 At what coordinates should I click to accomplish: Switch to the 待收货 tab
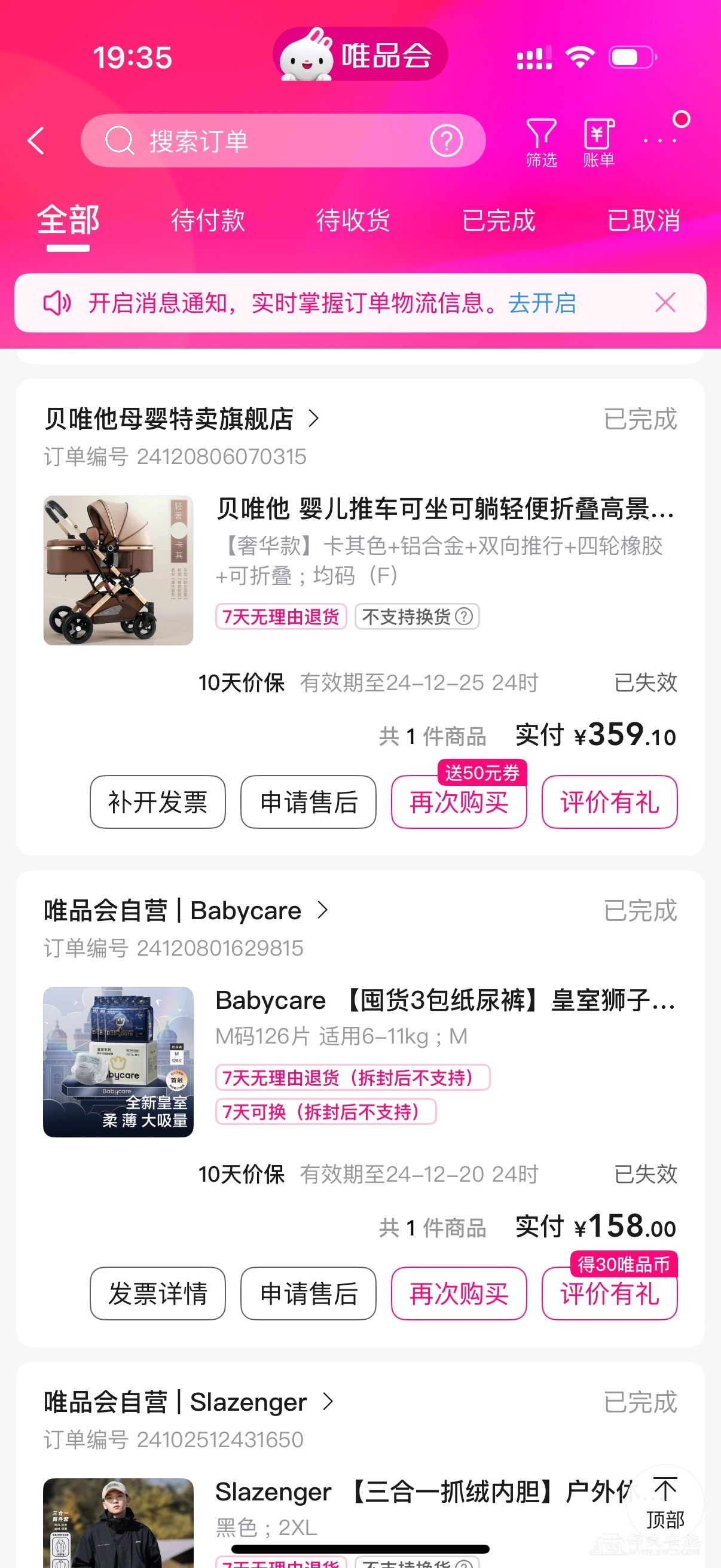click(x=353, y=220)
